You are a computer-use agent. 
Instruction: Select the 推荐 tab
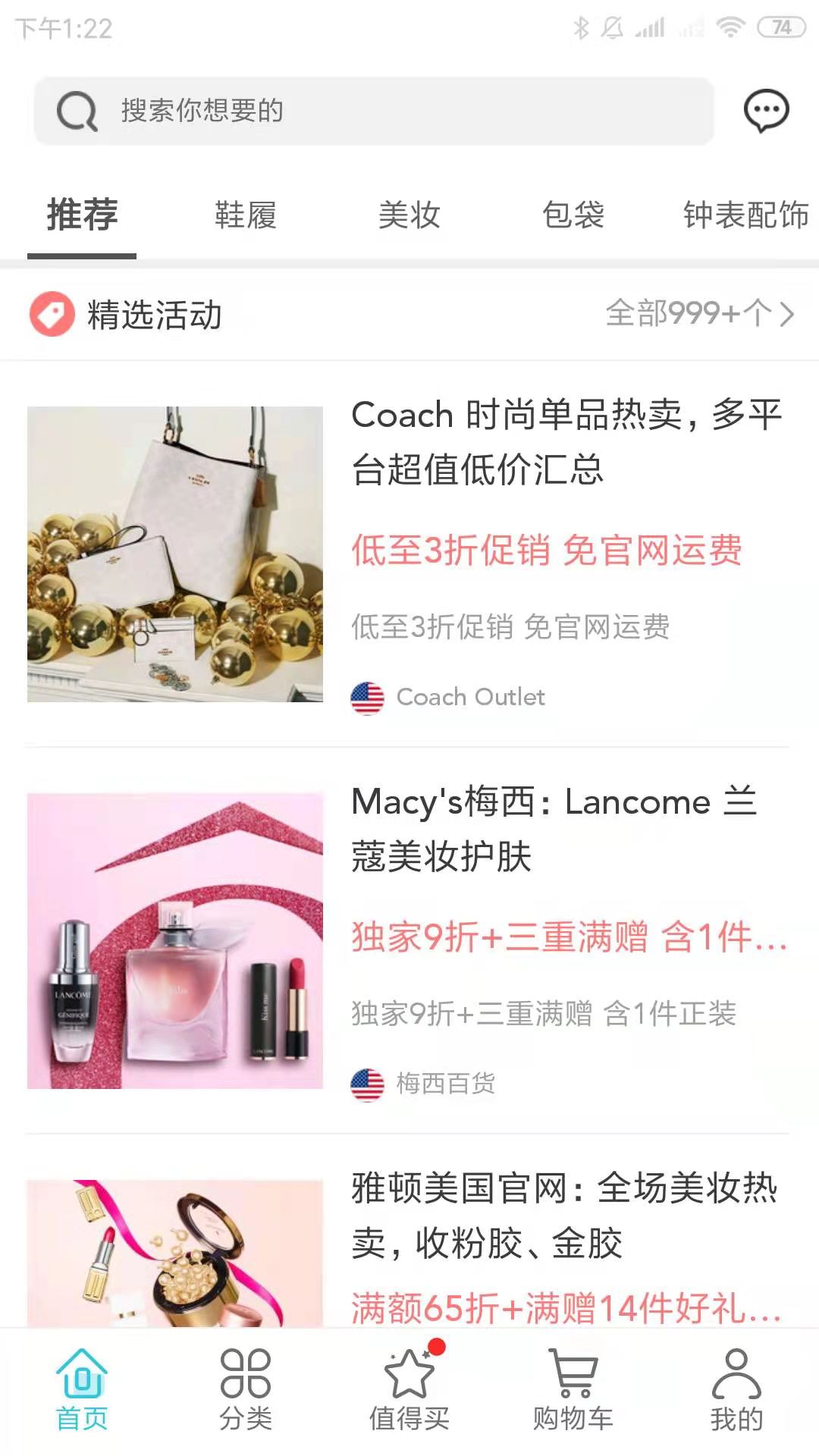point(82,215)
